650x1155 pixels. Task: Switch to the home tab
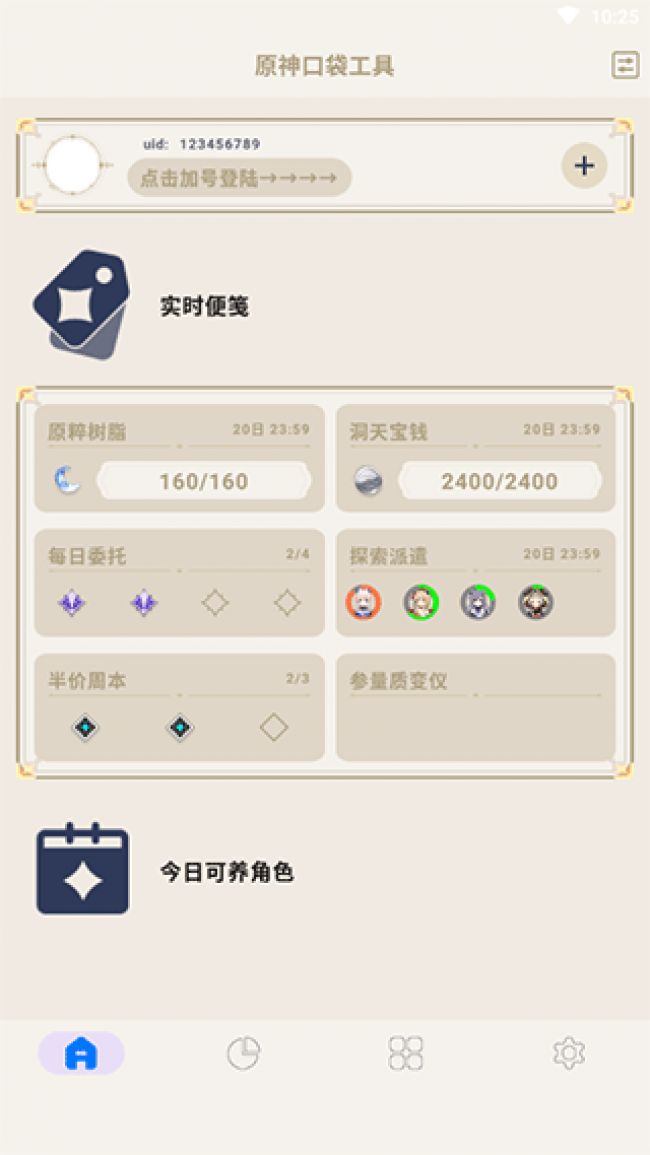click(x=81, y=1053)
